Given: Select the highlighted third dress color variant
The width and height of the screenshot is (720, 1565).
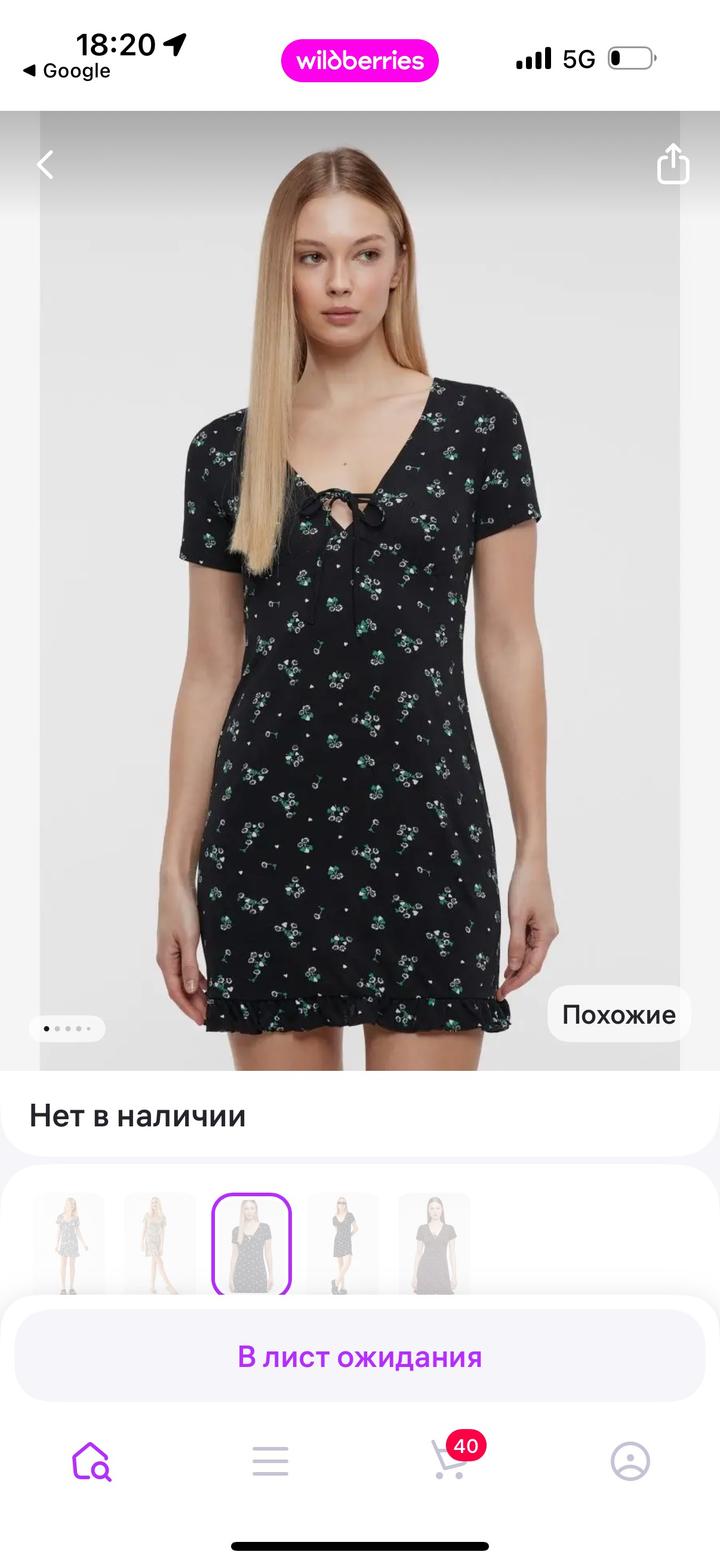Looking at the screenshot, I should point(250,1243).
